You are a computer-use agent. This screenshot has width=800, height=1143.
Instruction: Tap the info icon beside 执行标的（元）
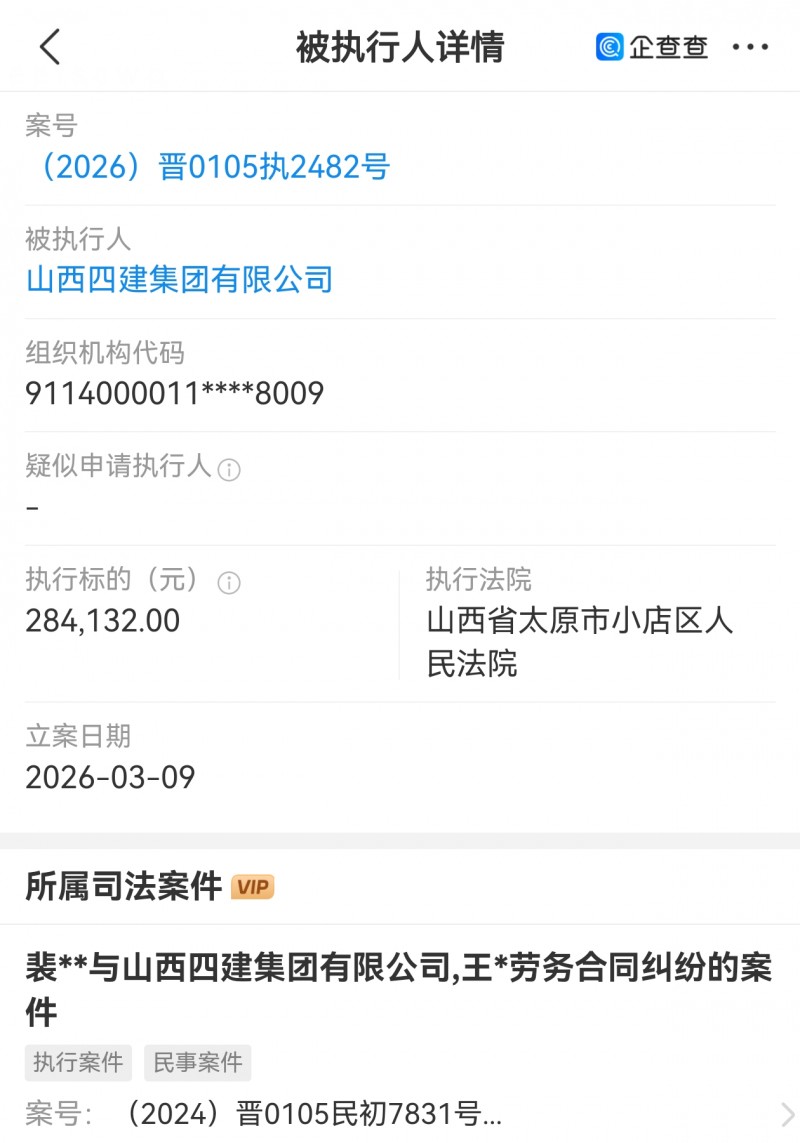(231, 580)
